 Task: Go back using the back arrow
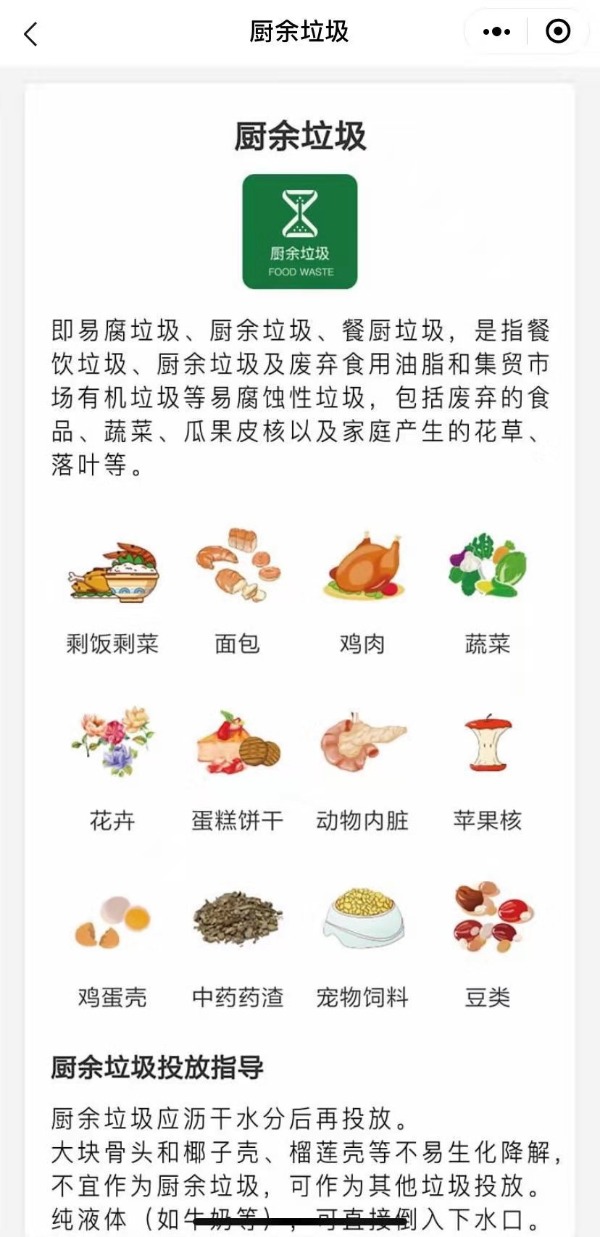(x=30, y=33)
